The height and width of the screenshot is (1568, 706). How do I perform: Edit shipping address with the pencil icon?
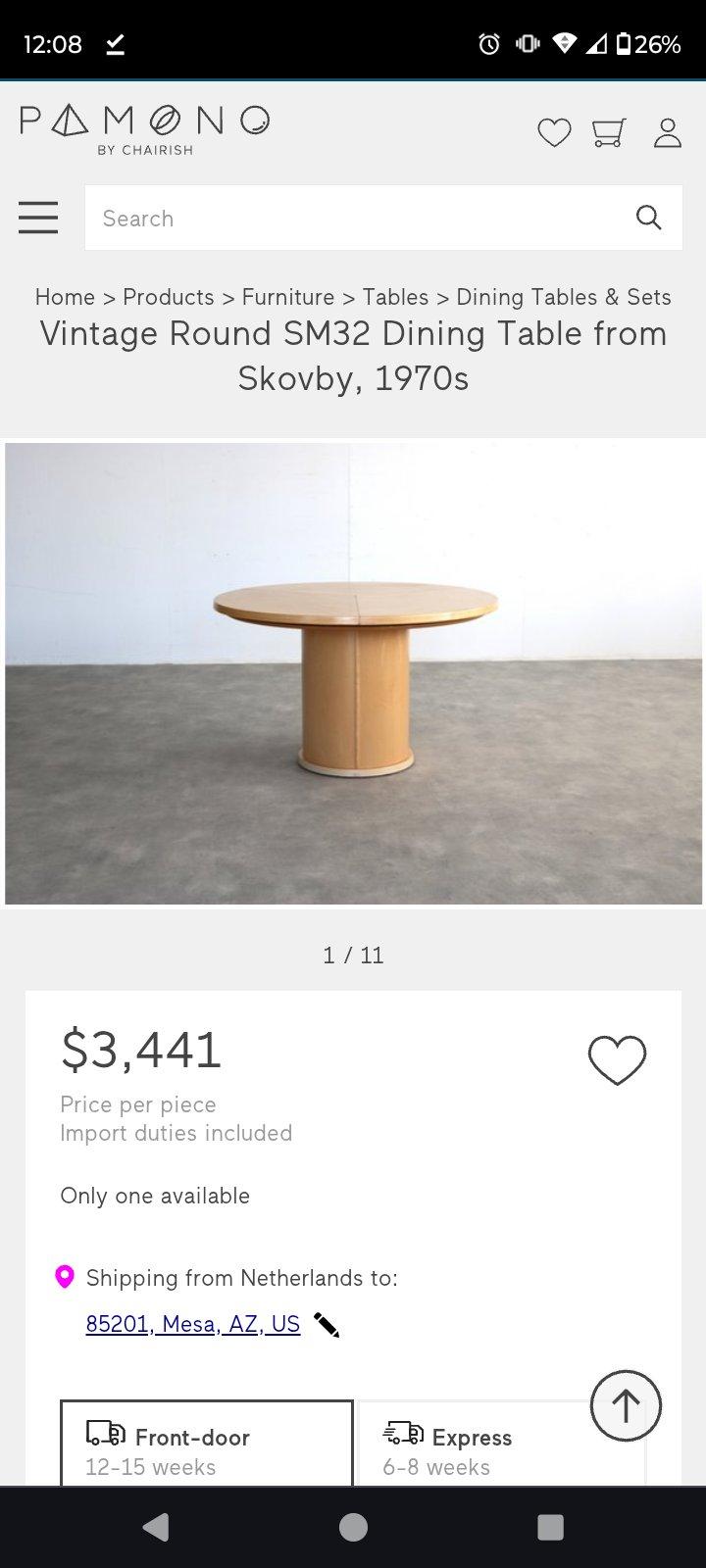(x=328, y=1324)
